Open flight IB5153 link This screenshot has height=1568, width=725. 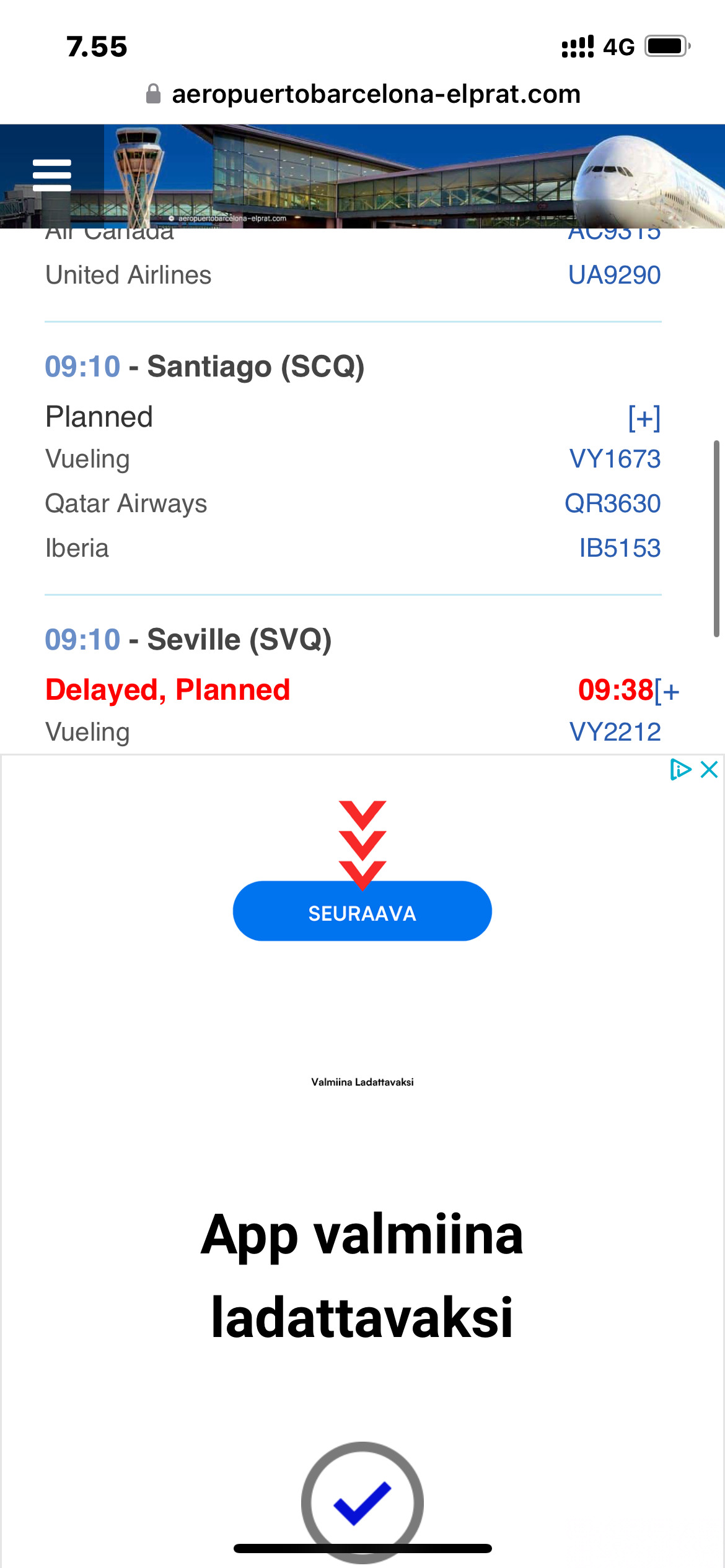point(619,549)
